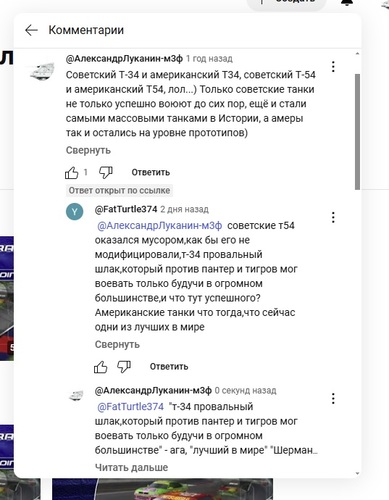The height and width of the screenshot is (500, 389).
Task: Reply to the top comment via Ответить
Action: pos(151,172)
